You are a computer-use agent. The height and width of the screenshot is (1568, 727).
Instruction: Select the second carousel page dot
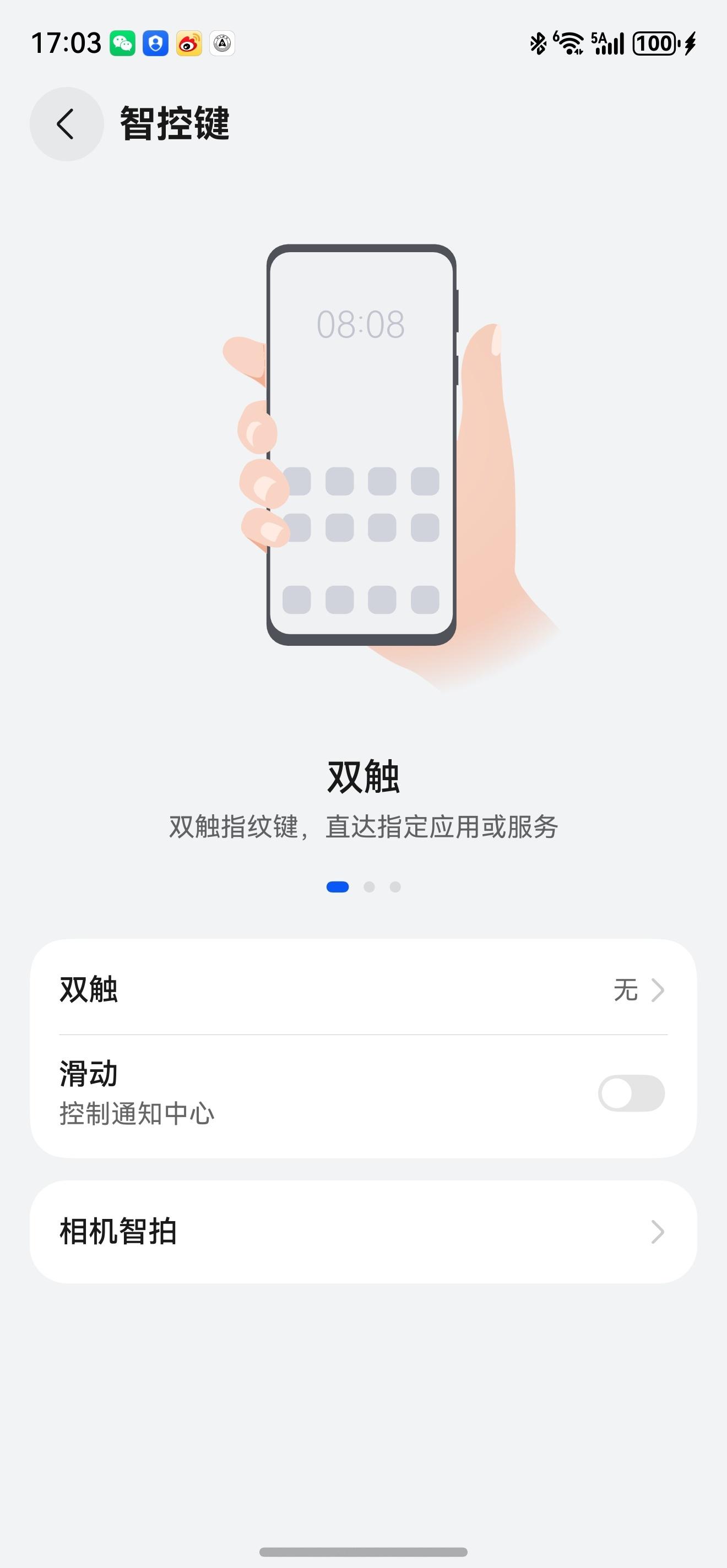[370, 887]
